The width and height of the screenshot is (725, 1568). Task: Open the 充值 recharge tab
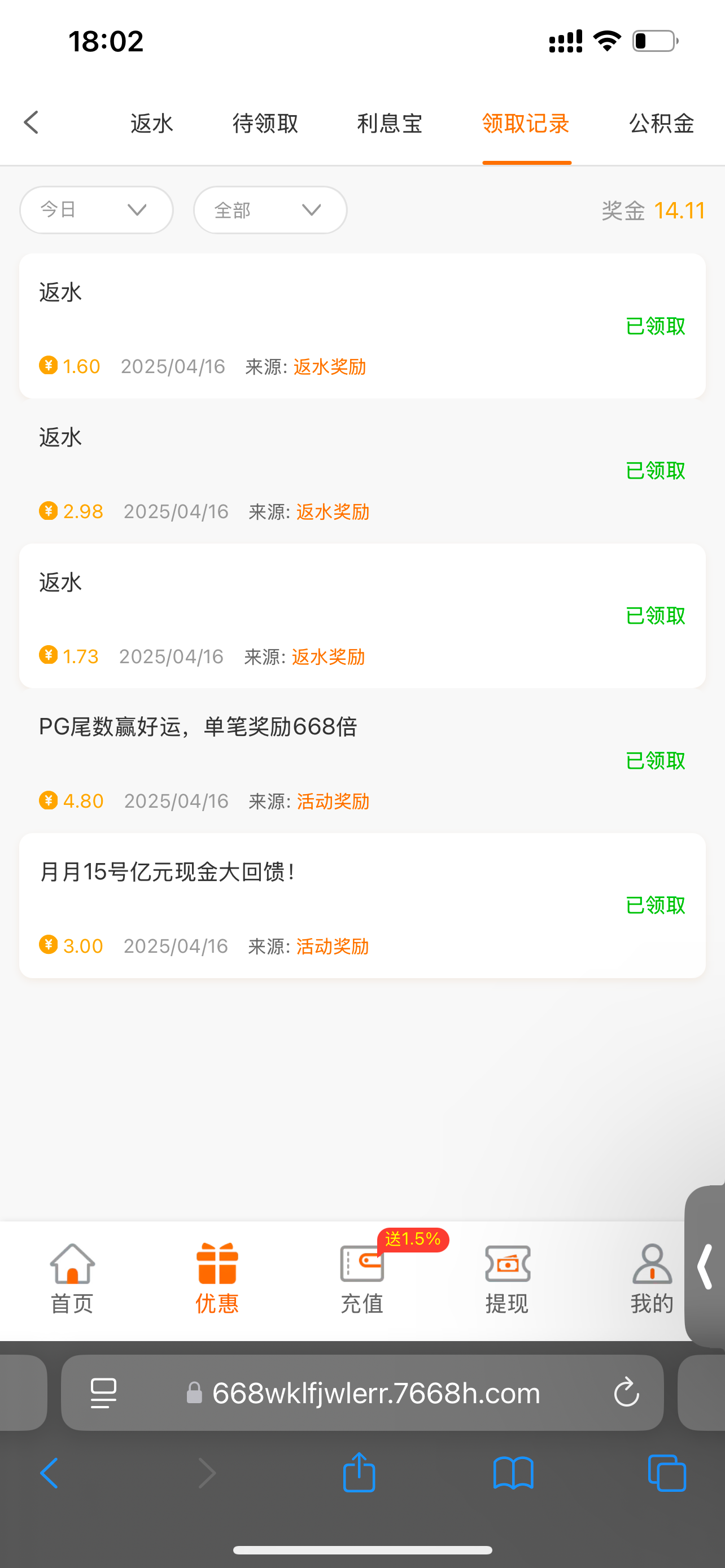[x=361, y=1278]
